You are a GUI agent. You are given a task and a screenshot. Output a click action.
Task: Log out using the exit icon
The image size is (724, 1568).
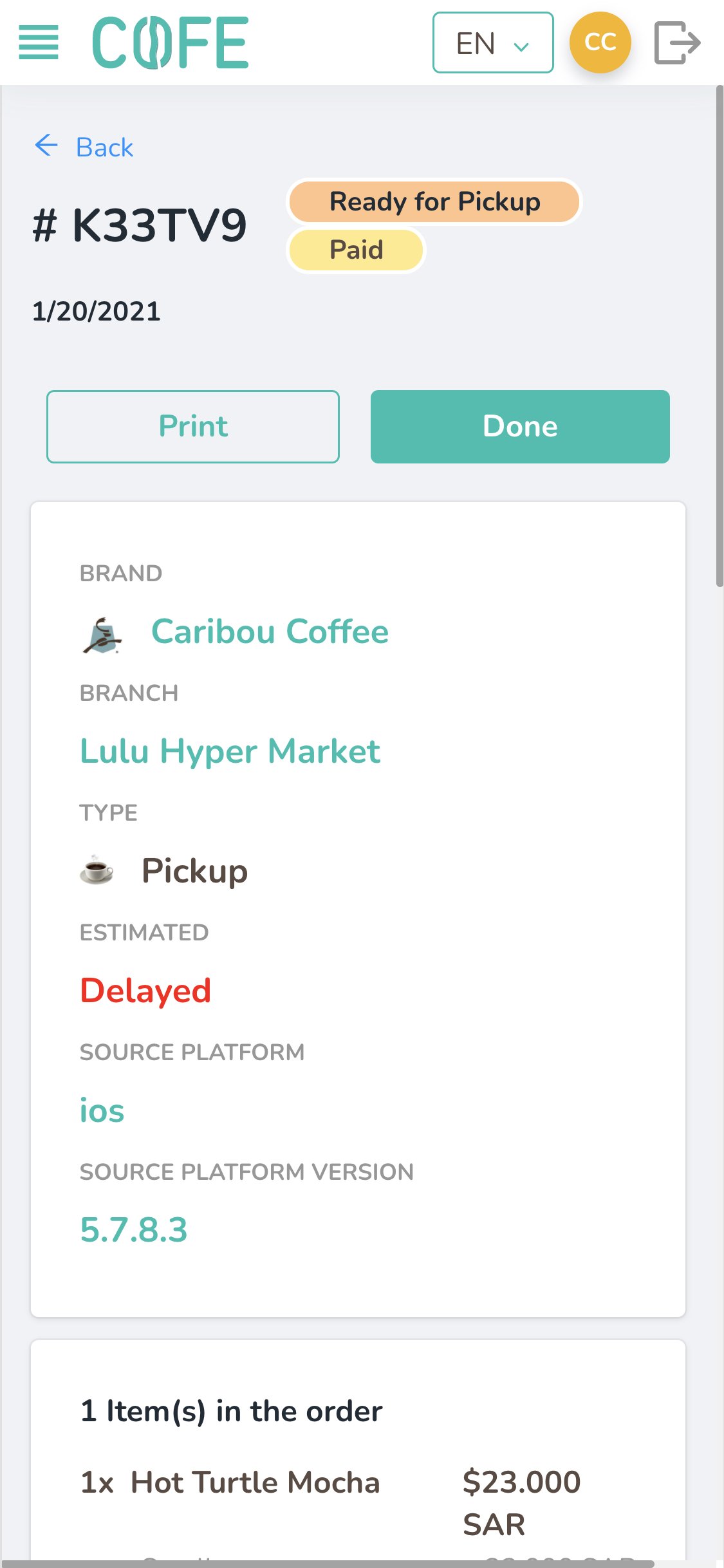tap(677, 42)
